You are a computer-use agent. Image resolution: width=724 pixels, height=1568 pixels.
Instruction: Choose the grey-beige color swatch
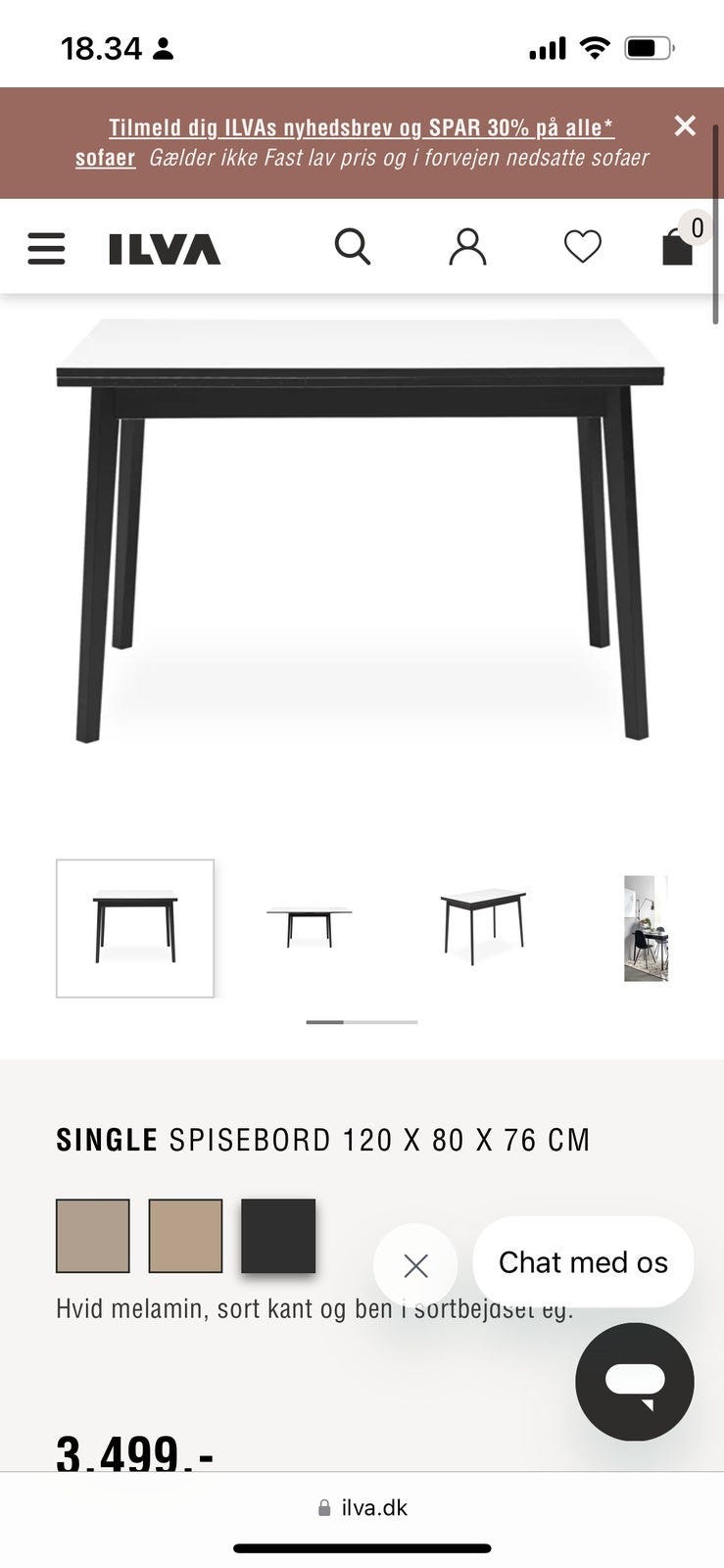click(93, 1236)
